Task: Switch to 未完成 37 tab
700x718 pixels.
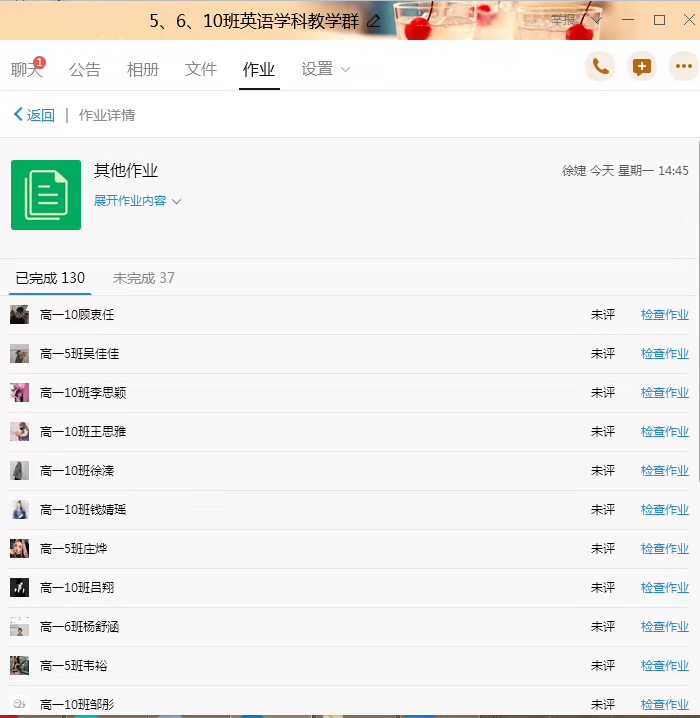Action: (x=144, y=278)
